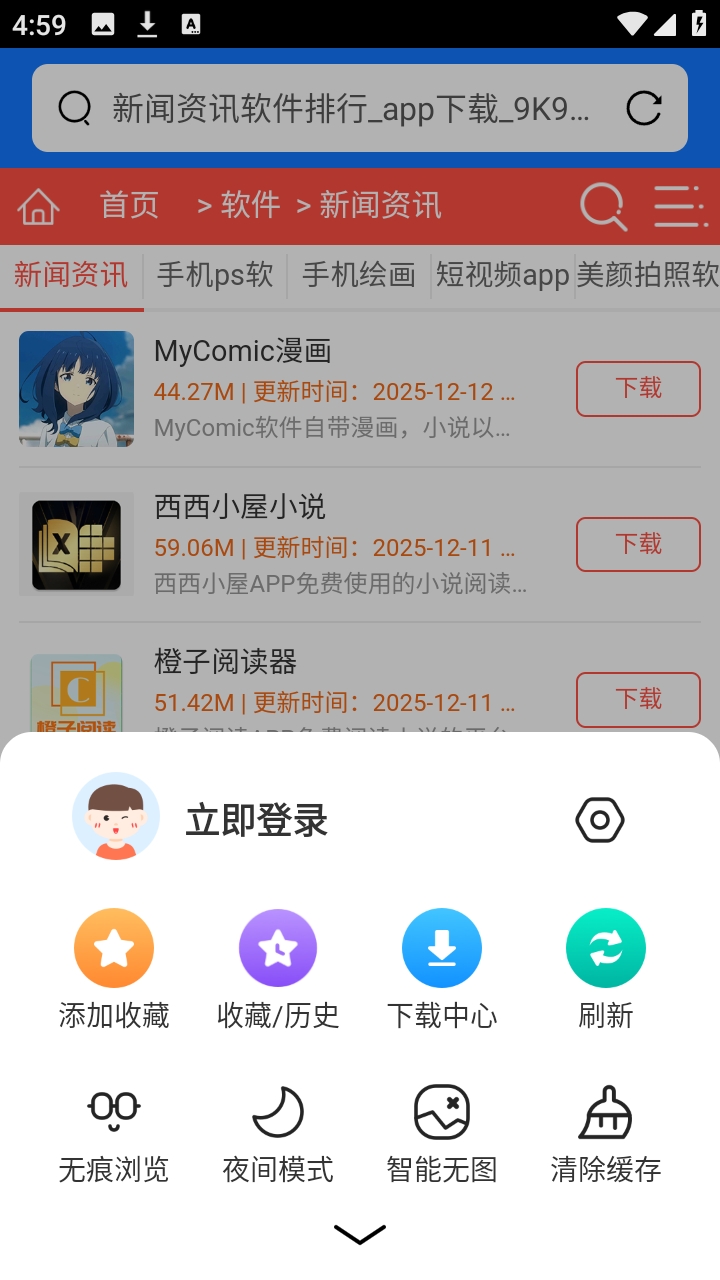Tap 立即登录 to log in
This screenshot has width=720, height=1280.
click(x=256, y=821)
